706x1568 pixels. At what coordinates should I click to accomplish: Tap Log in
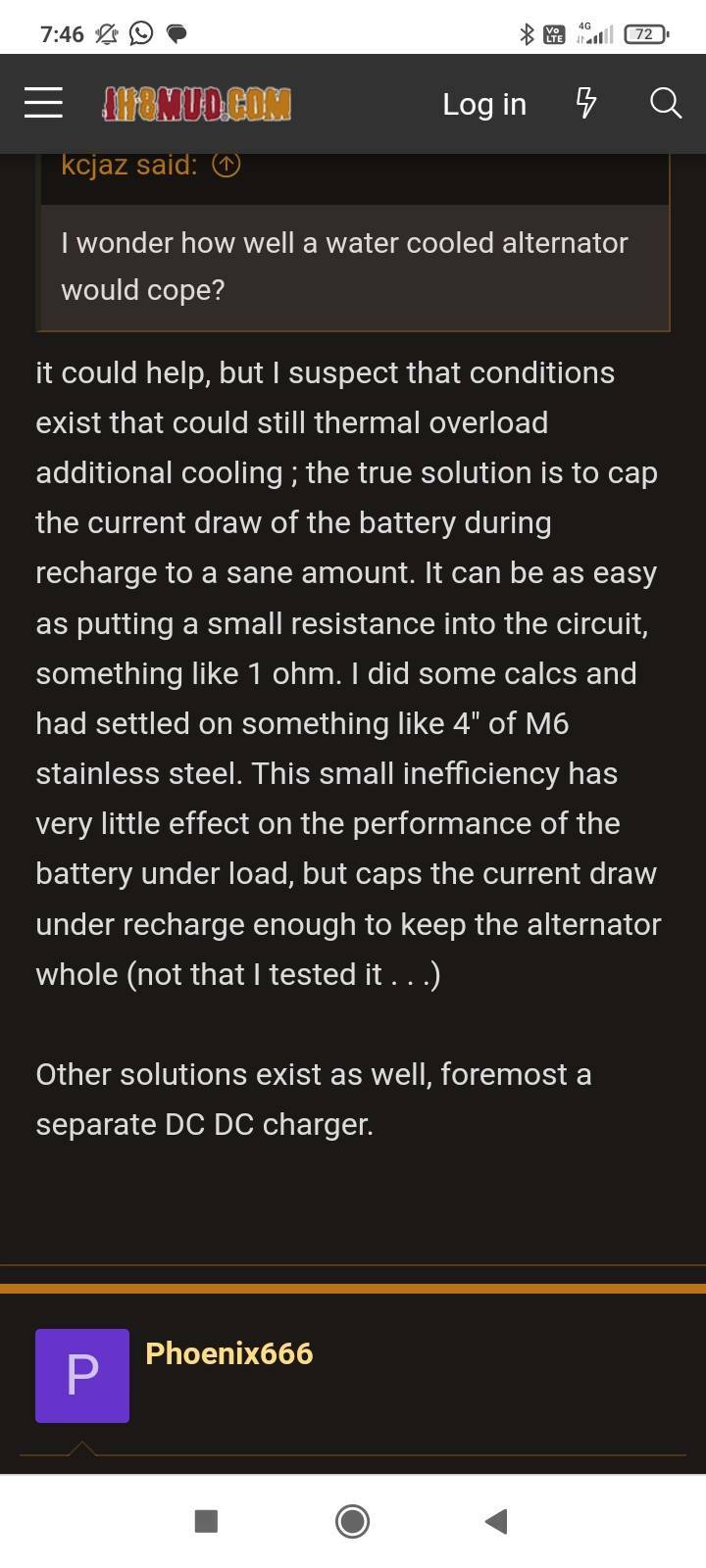coord(484,104)
